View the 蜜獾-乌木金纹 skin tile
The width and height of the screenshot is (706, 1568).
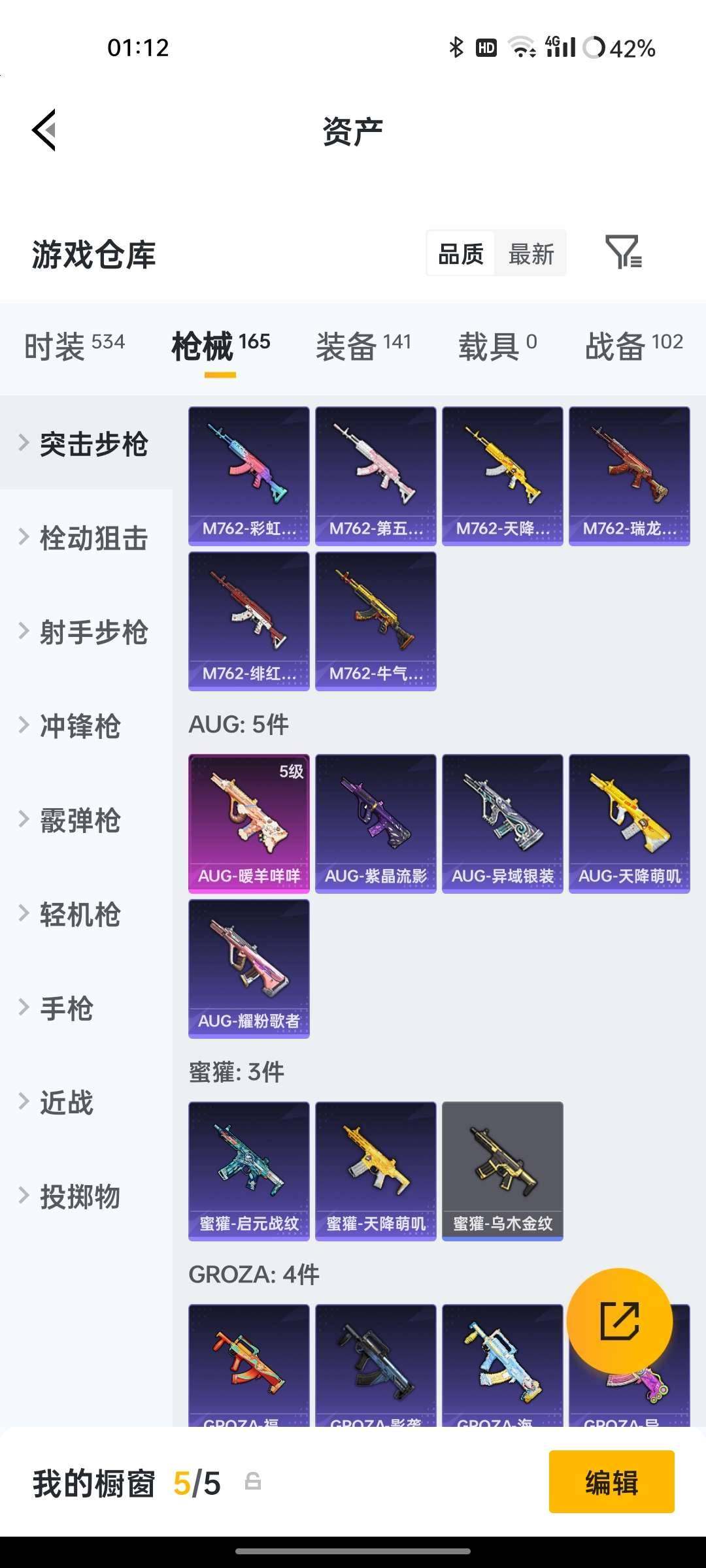coord(503,1171)
